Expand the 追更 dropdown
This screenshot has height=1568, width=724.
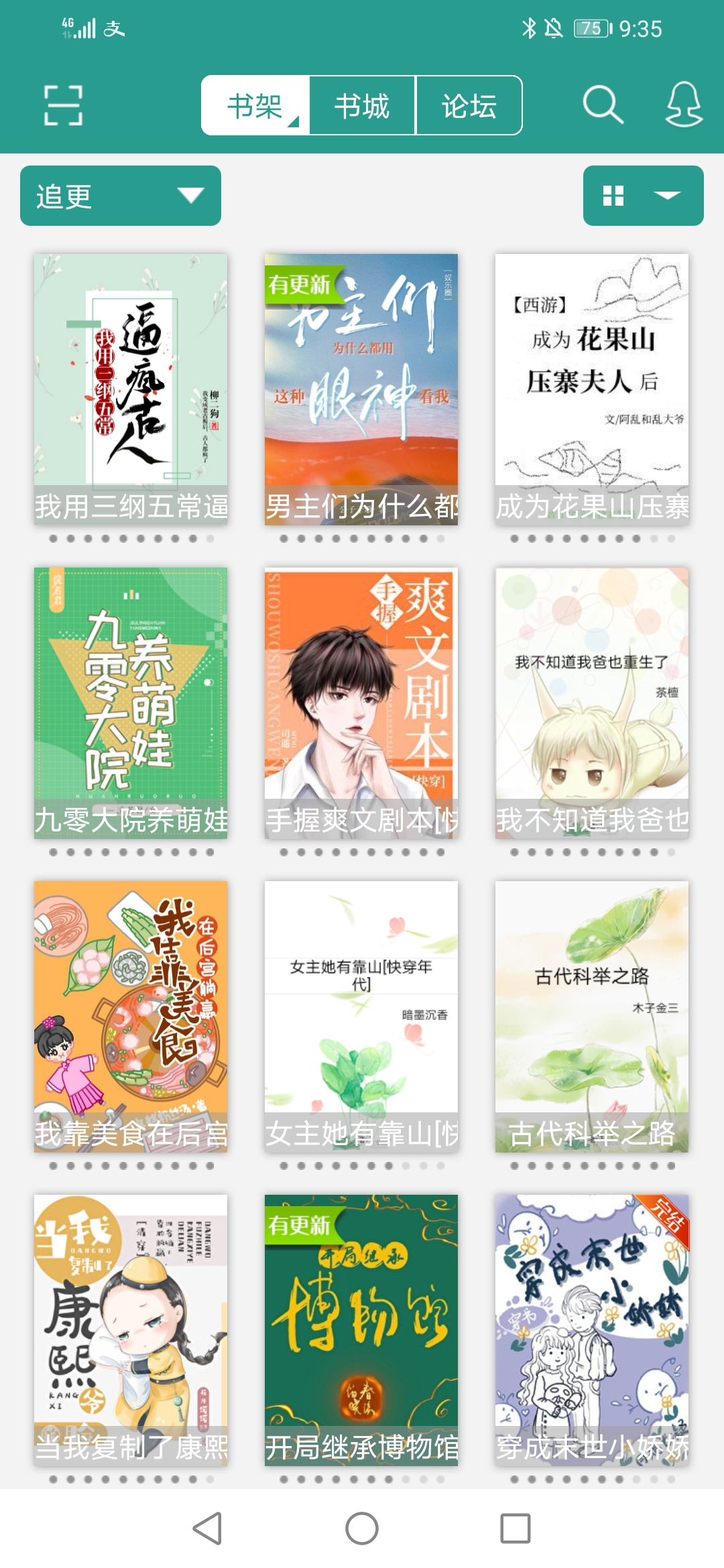121,196
